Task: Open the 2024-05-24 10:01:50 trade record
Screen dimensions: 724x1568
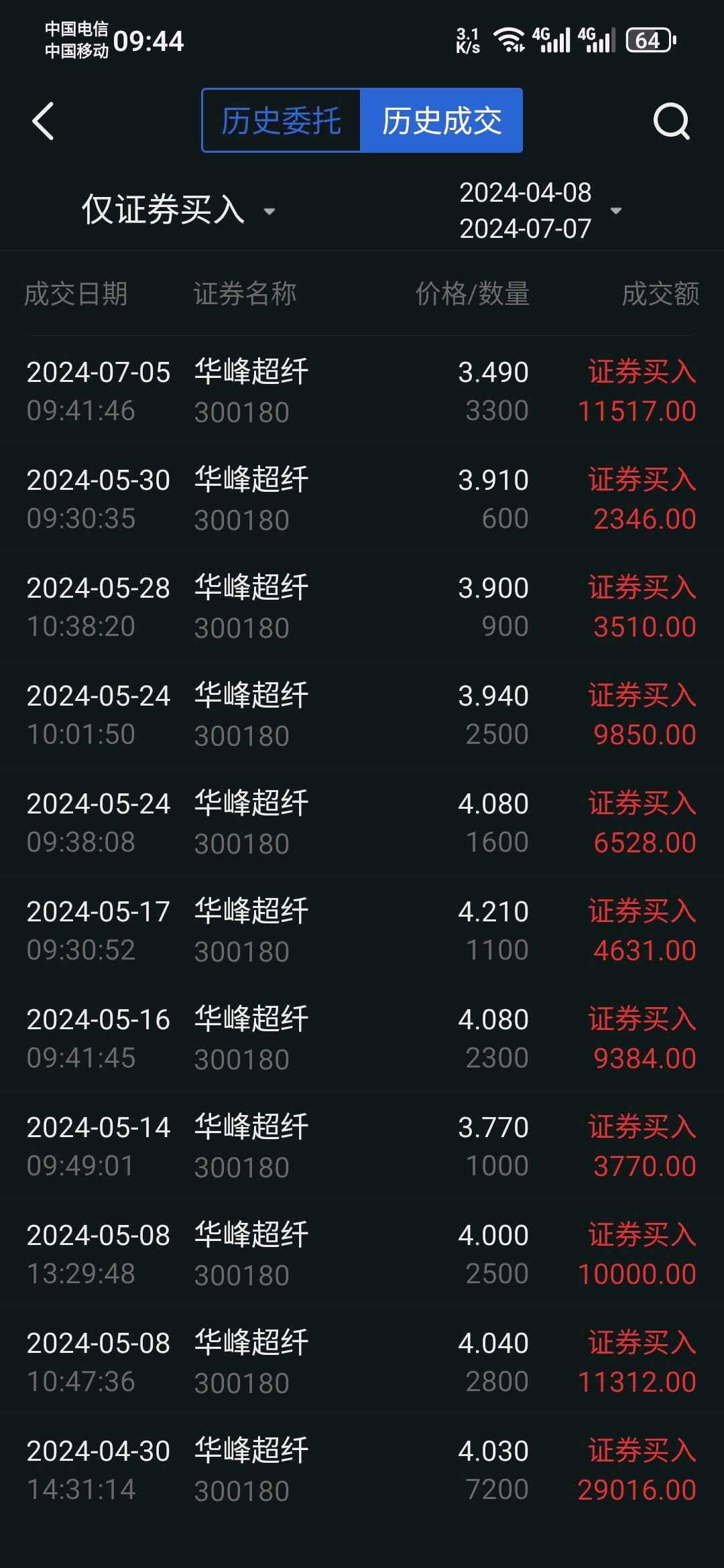Action: coord(362,714)
